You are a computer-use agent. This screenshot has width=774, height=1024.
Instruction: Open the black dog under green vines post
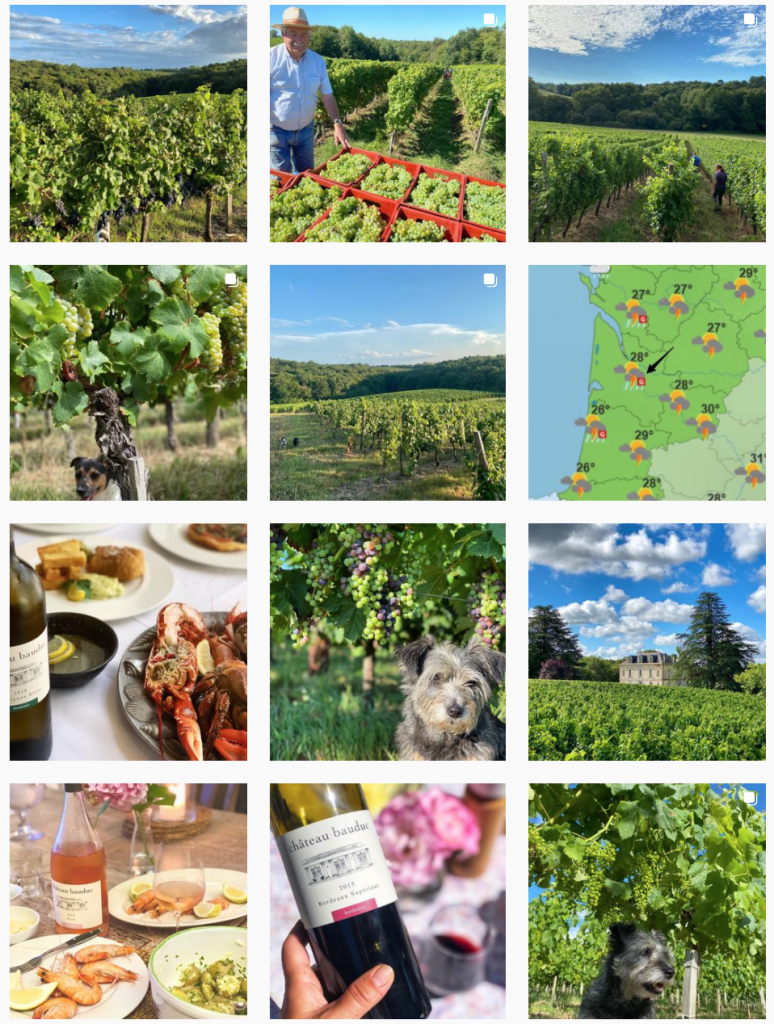646,900
